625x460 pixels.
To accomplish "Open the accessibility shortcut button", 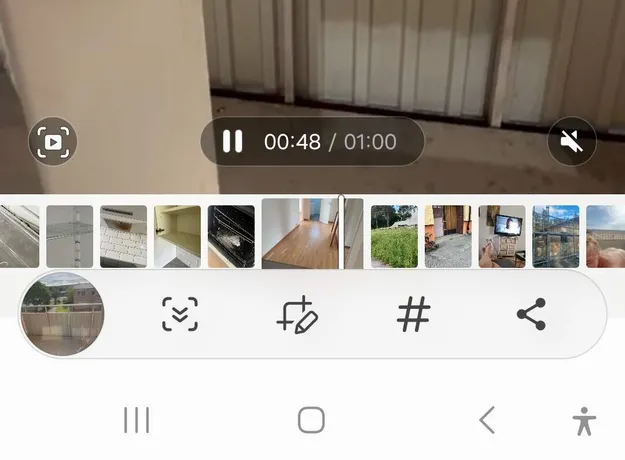I will tap(585, 421).
